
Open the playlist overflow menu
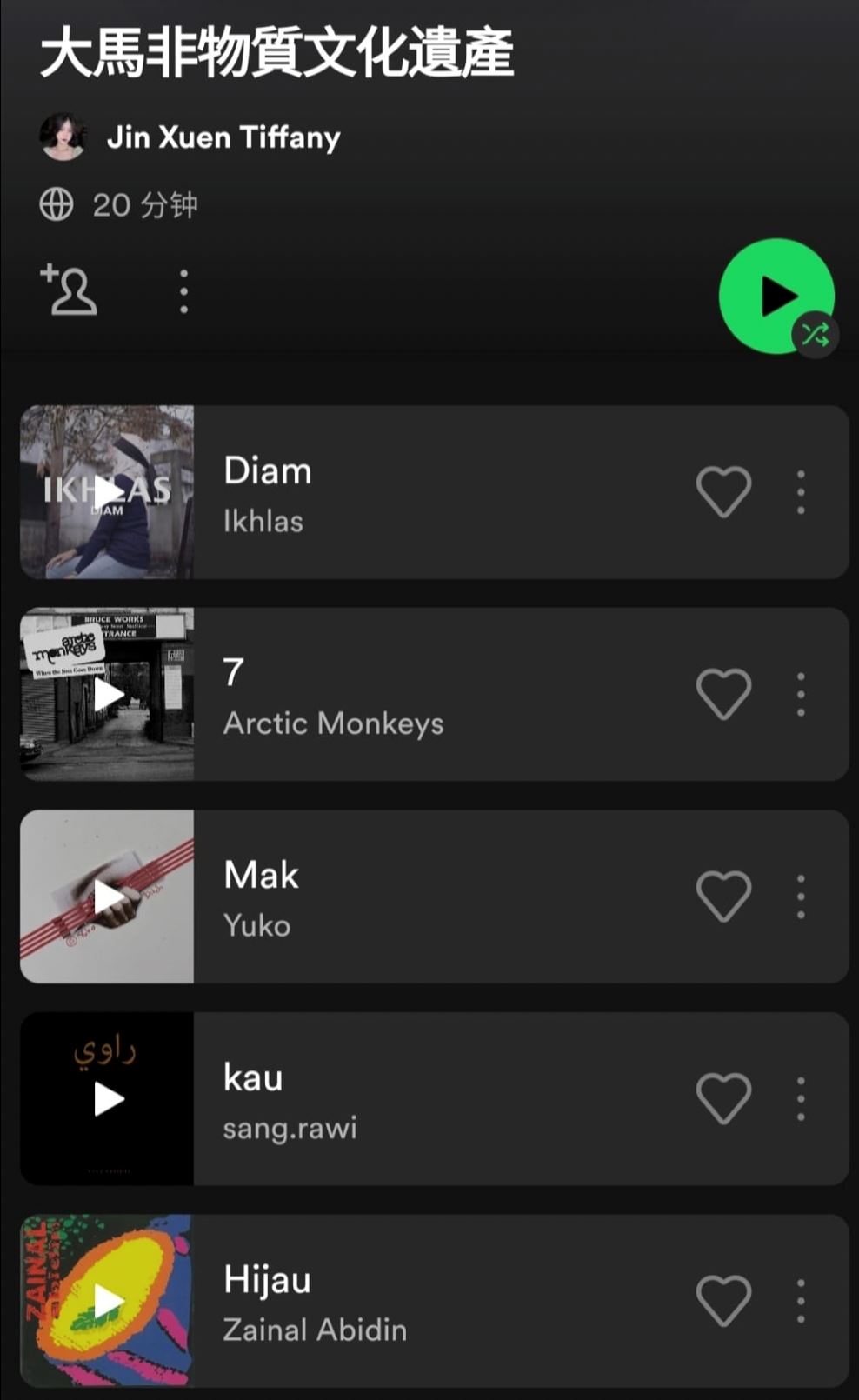point(183,291)
